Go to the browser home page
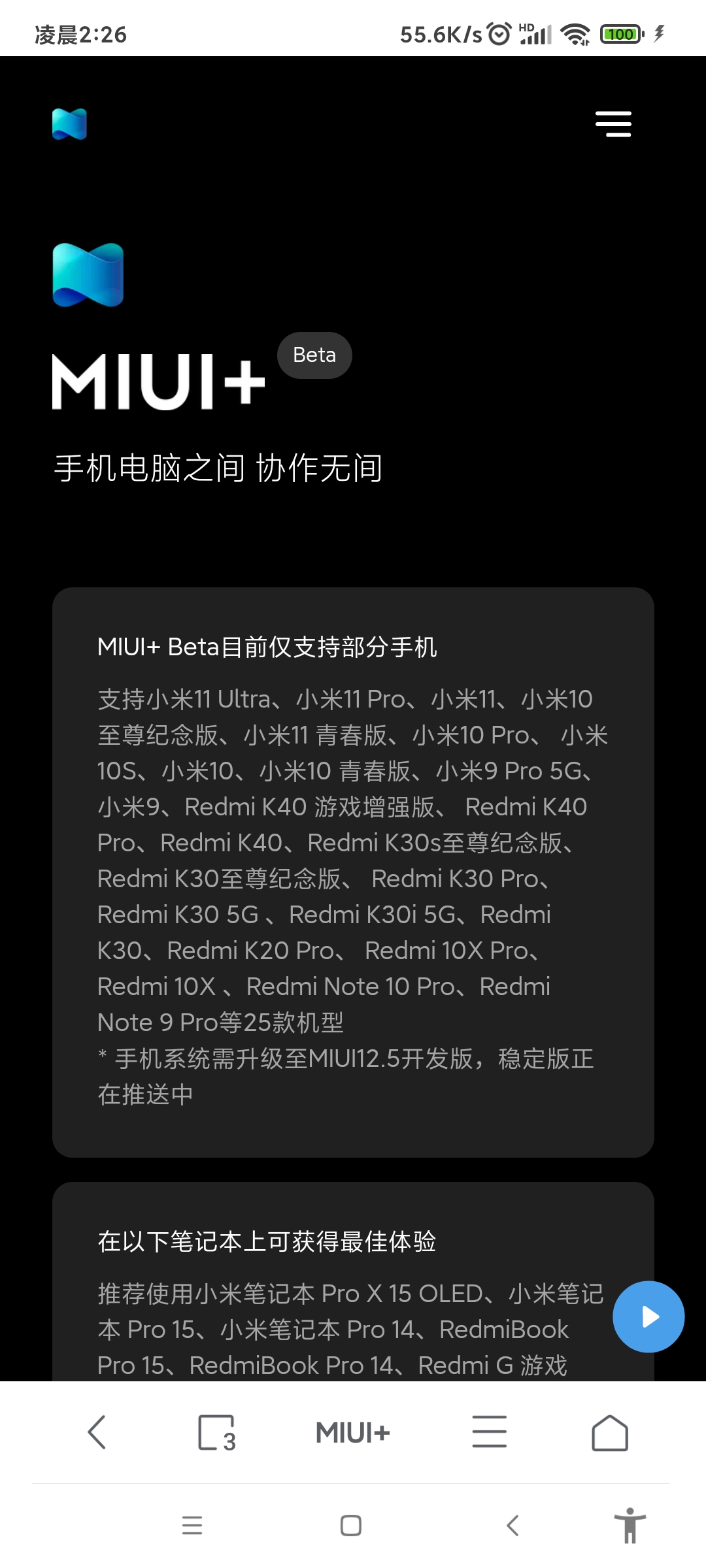The width and height of the screenshot is (706, 1568). click(610, 1433)
